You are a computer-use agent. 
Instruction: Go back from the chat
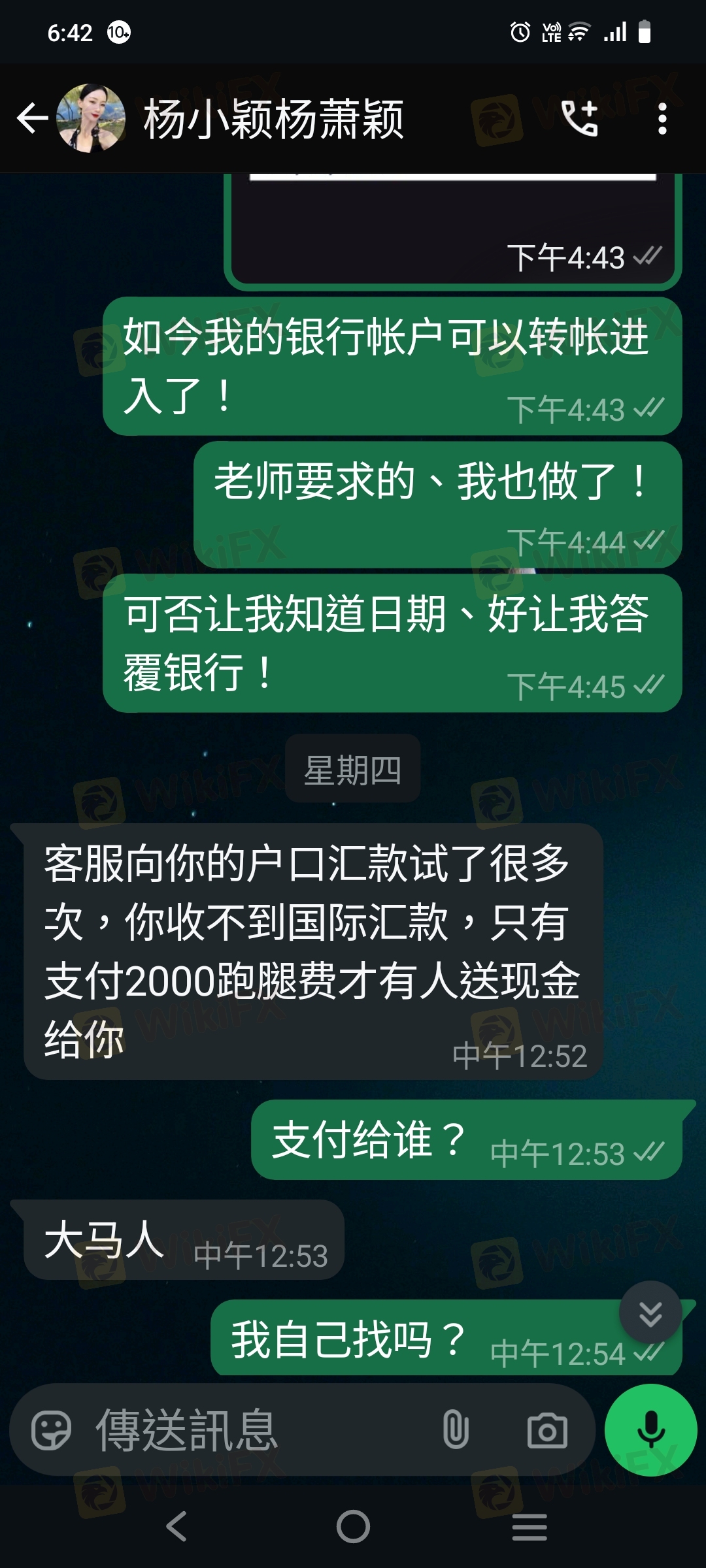pos(33,119)
